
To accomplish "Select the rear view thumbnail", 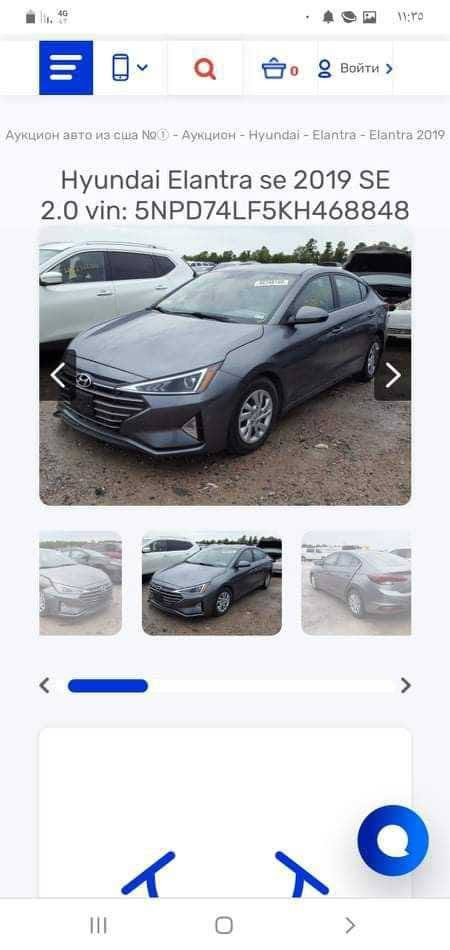I will (356, 583).
